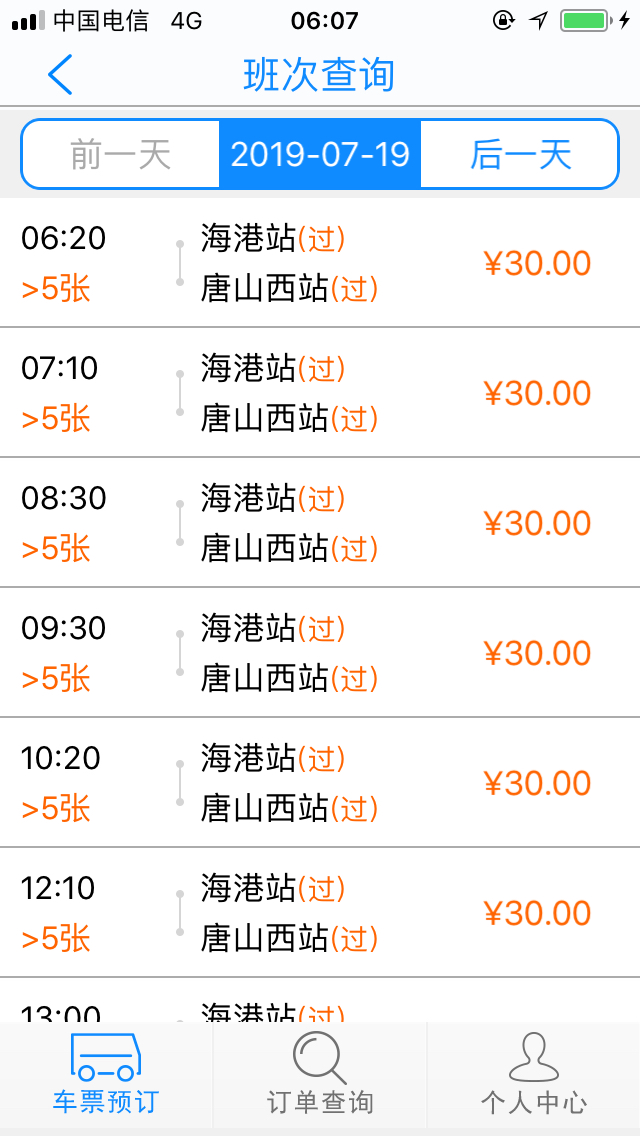
Task: Open the date 2019-07-19 selector
Action: 320,154
